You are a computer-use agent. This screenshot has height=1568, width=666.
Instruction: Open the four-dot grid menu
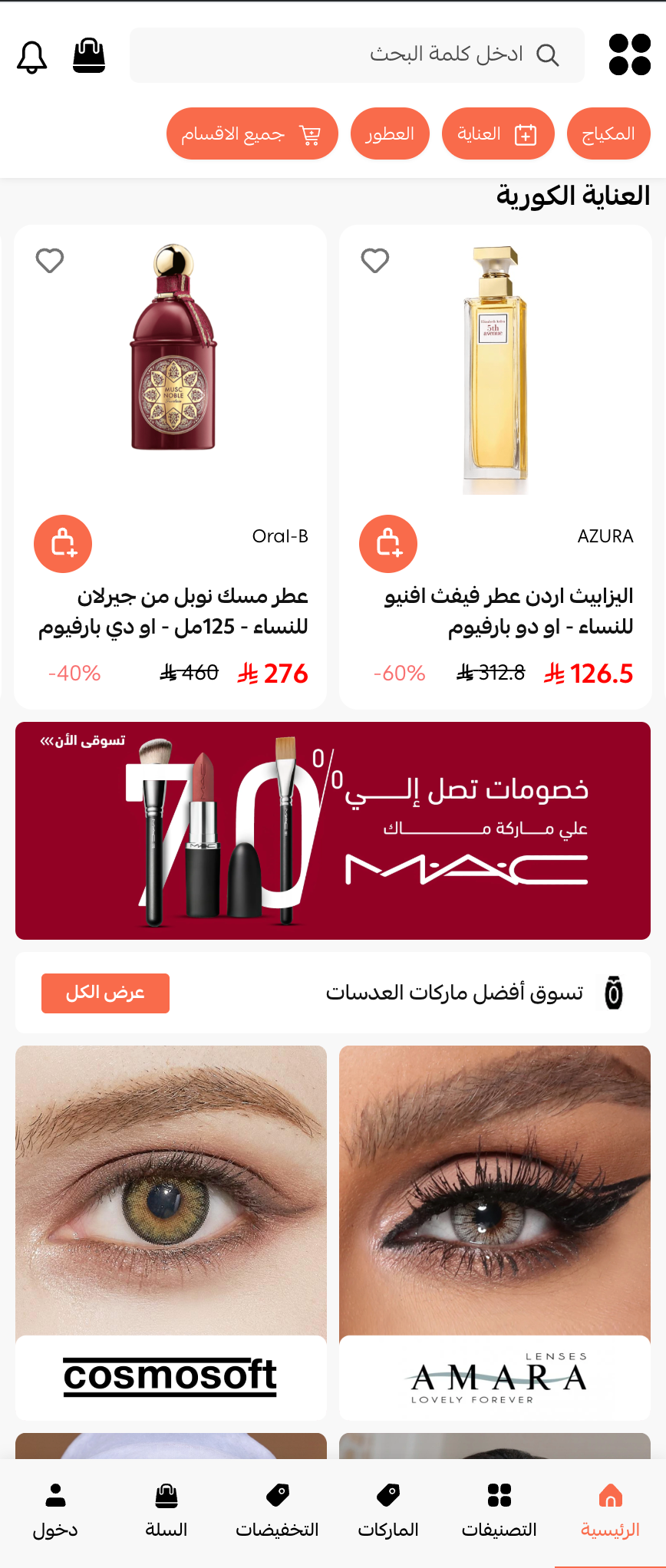pos(629,55)
